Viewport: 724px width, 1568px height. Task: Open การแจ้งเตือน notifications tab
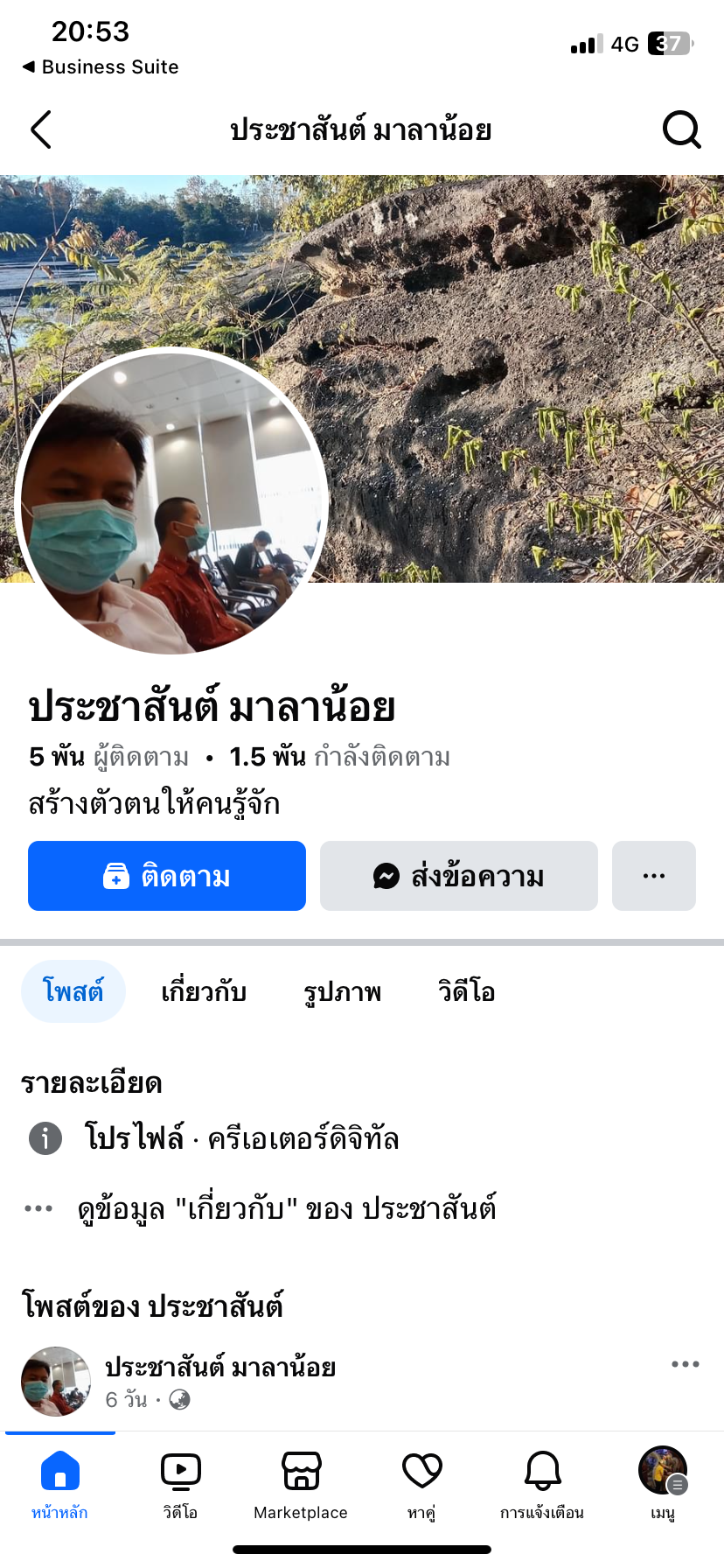point(542,1483)
